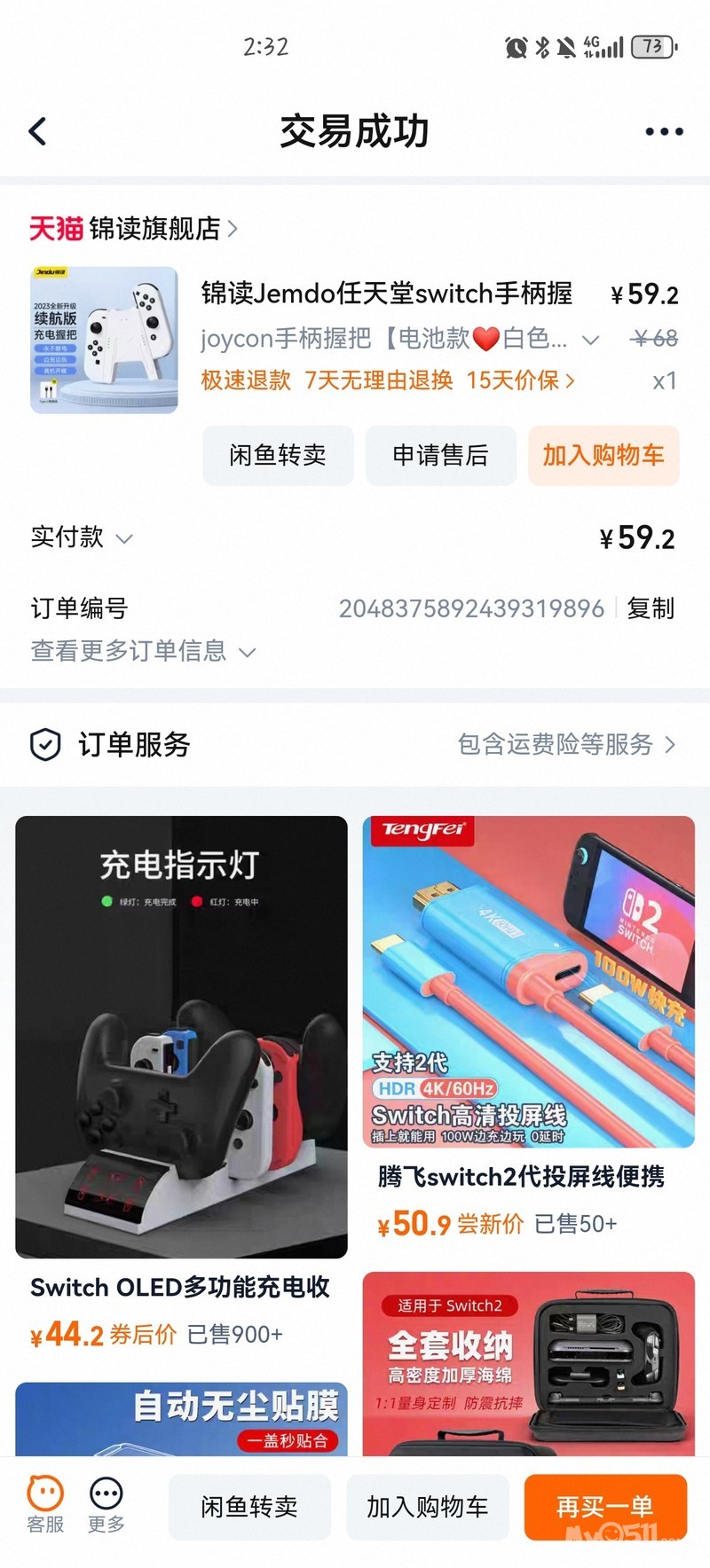710x1568 pixels.
Task: Contact 客服 customer service
Action: (x=45, y=1505)
